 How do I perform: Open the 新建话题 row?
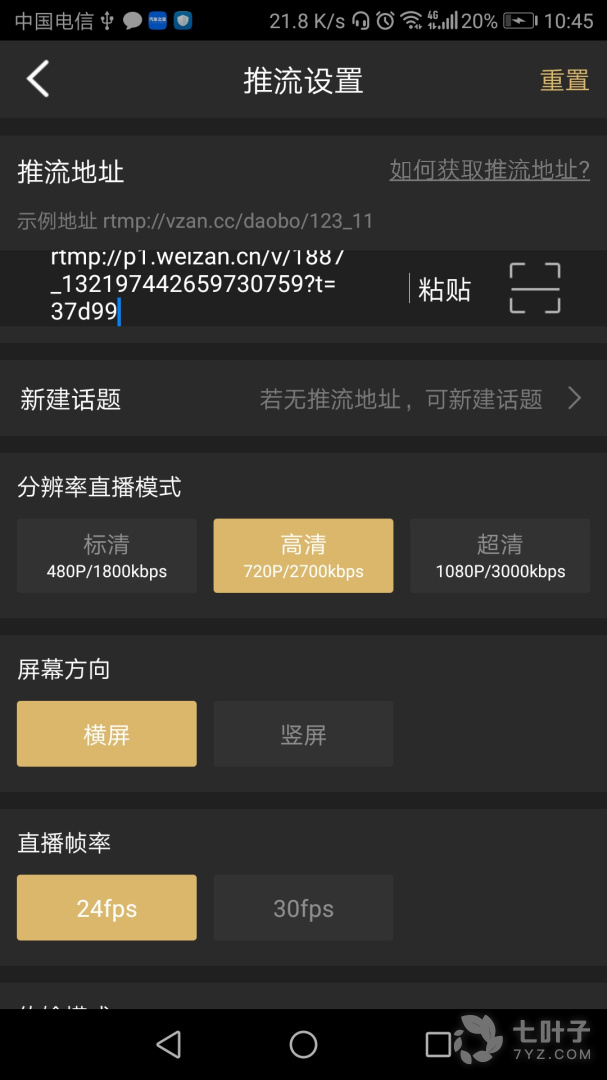tap(303, 399)
